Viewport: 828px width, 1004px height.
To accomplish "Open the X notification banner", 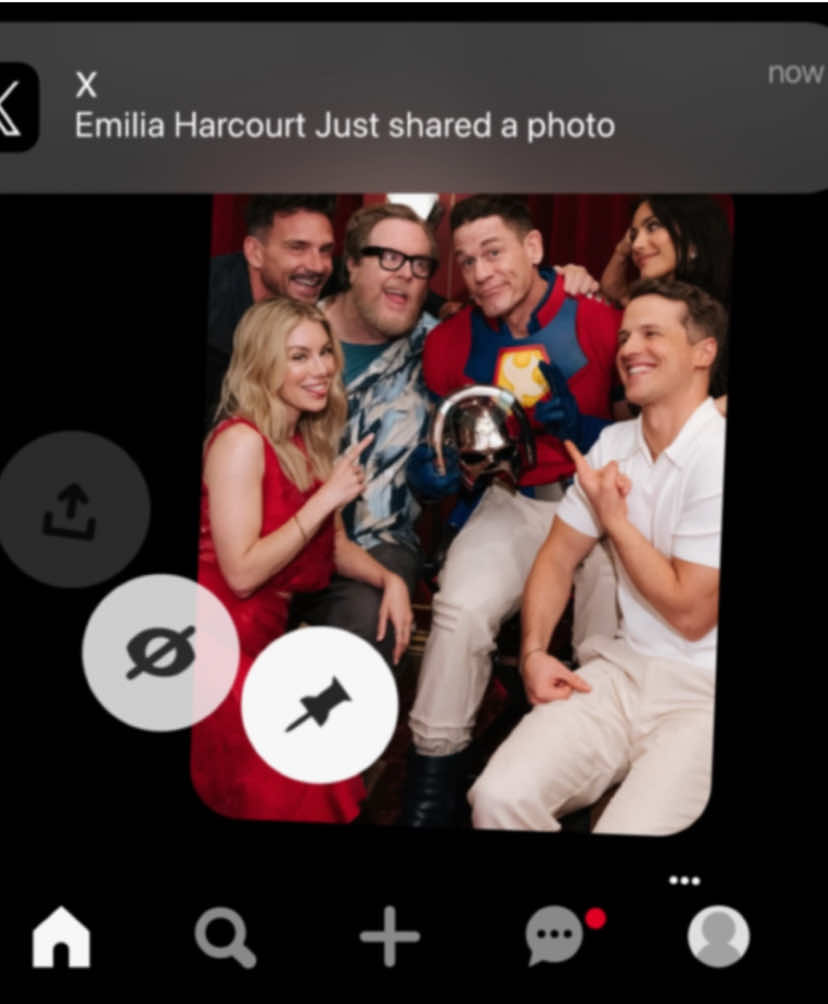I will (x=400, y=108).
